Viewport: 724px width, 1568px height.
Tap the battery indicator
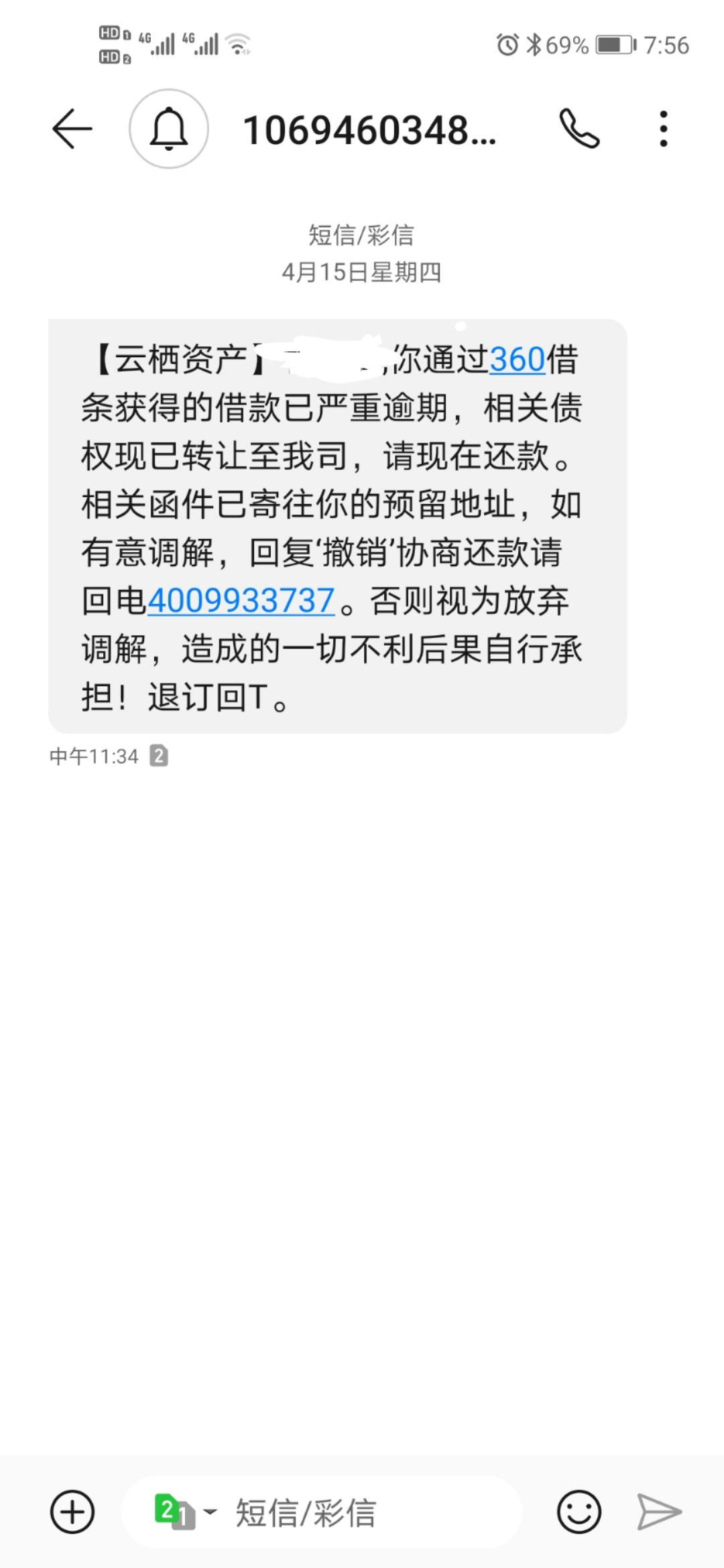coord(613,44)
